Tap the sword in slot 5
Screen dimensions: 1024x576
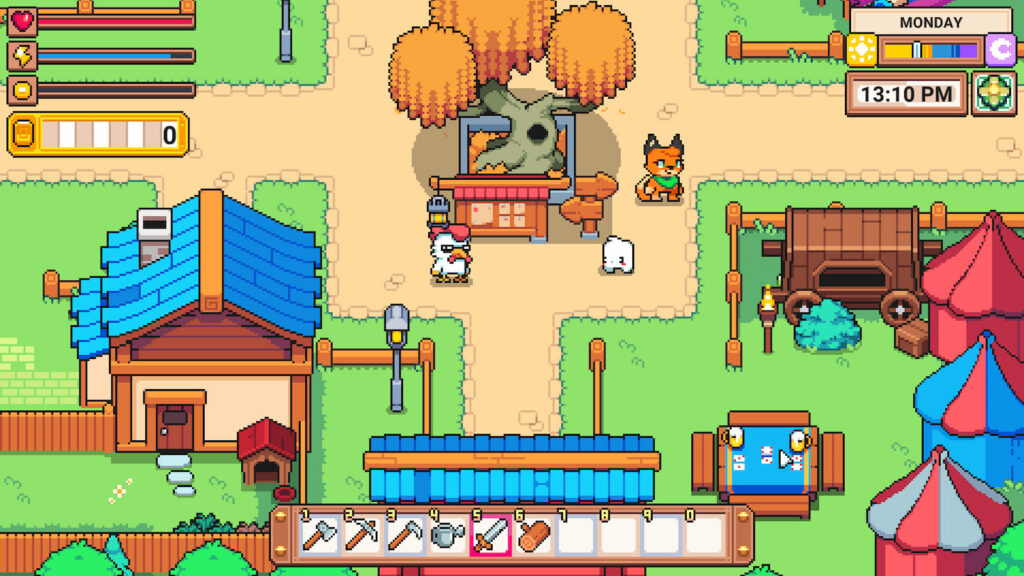coord(490,536)
